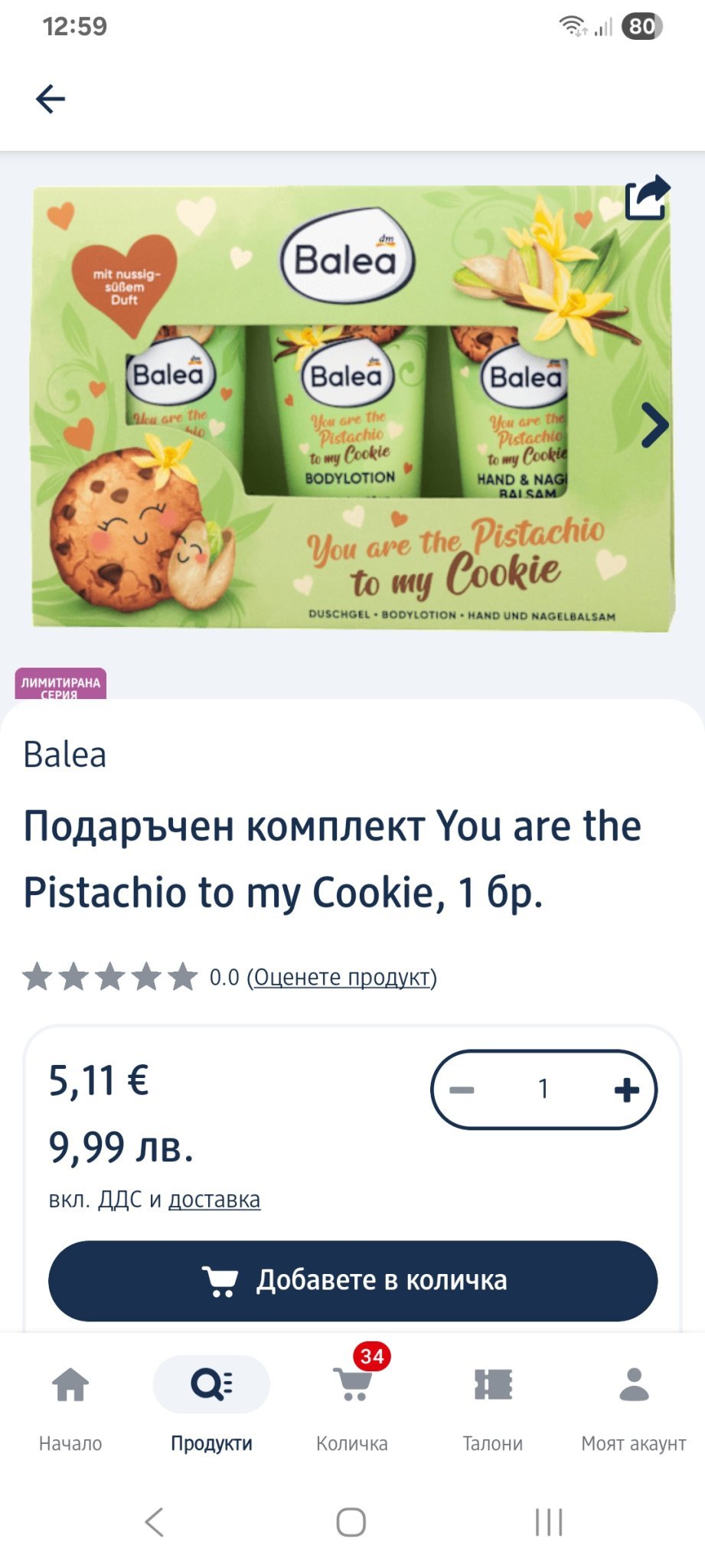
Task: Decrease quantity with the minus button
Action: click(x=462, y=1089)
